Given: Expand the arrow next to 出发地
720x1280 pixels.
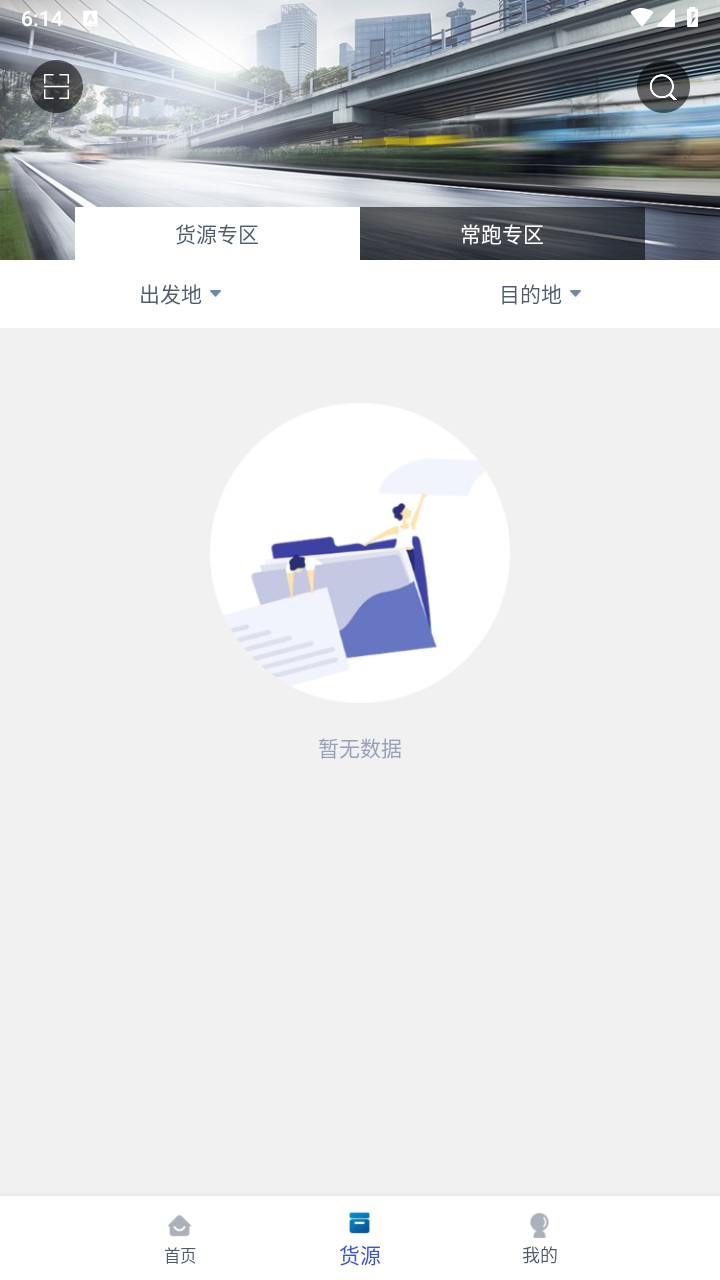Looking at the screenshot, I should (x=217, y=295).
